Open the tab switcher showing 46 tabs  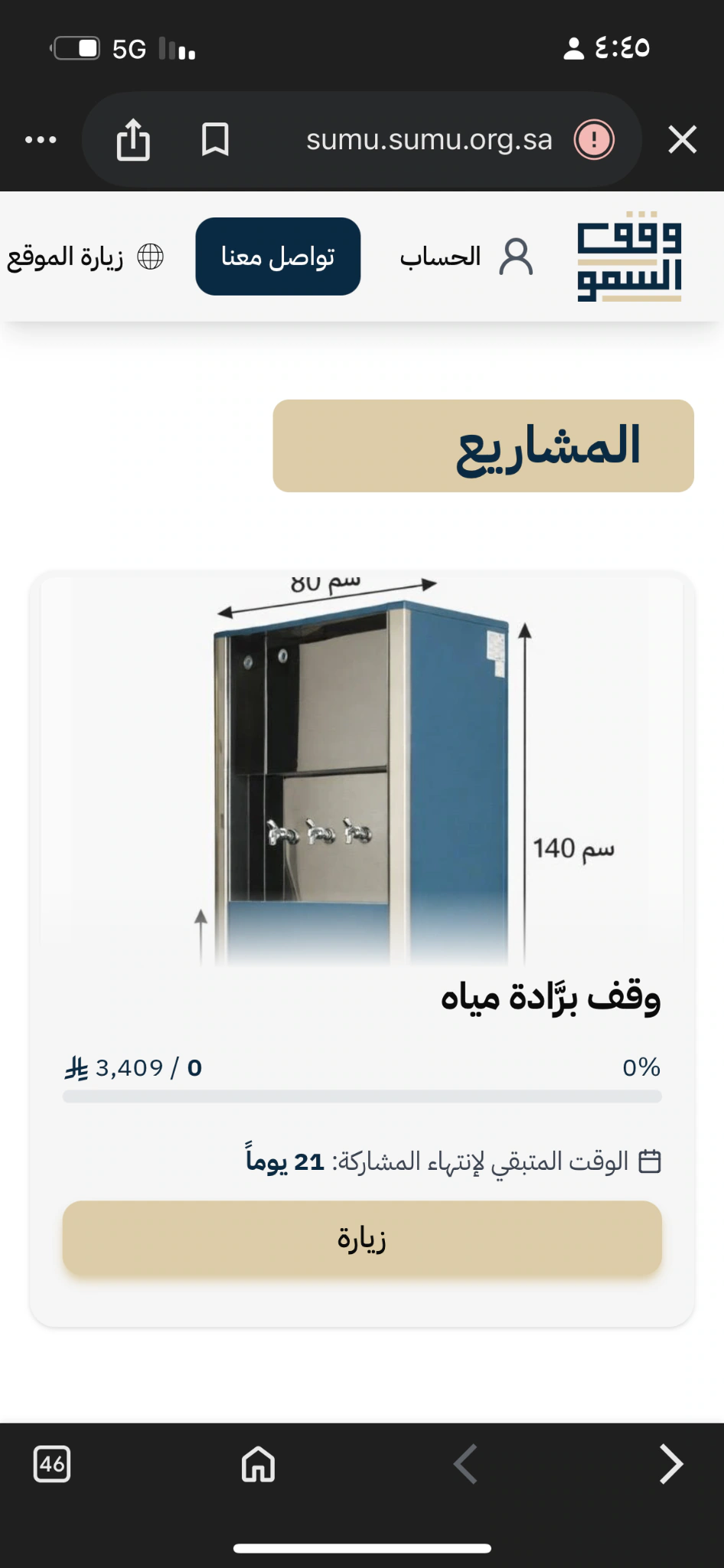[52, 1465]
